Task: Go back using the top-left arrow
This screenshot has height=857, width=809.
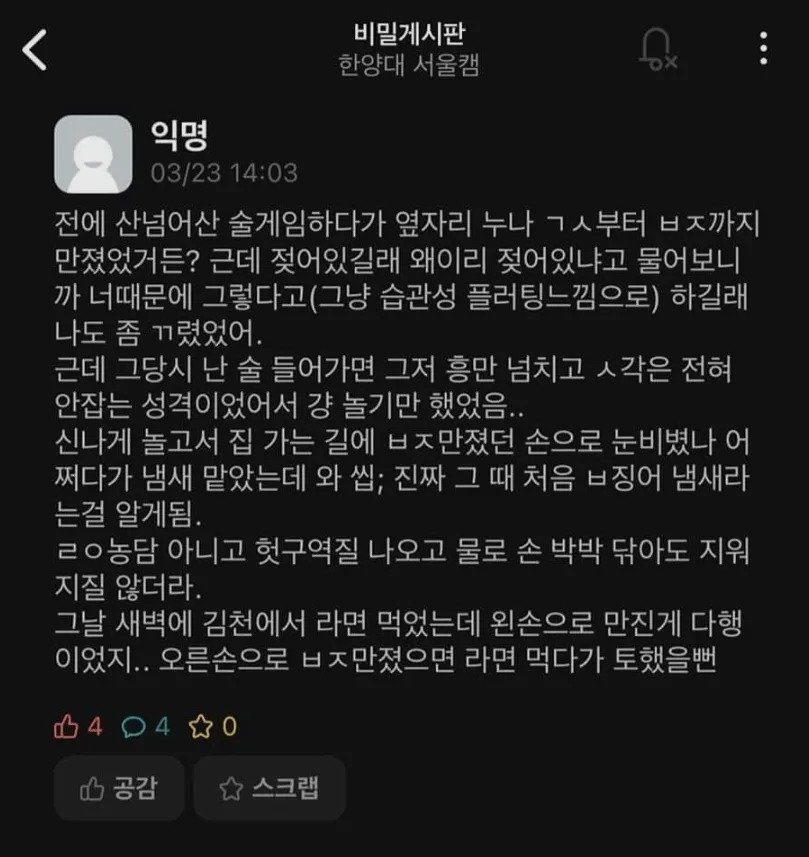Action: click(x=36, y=50)
